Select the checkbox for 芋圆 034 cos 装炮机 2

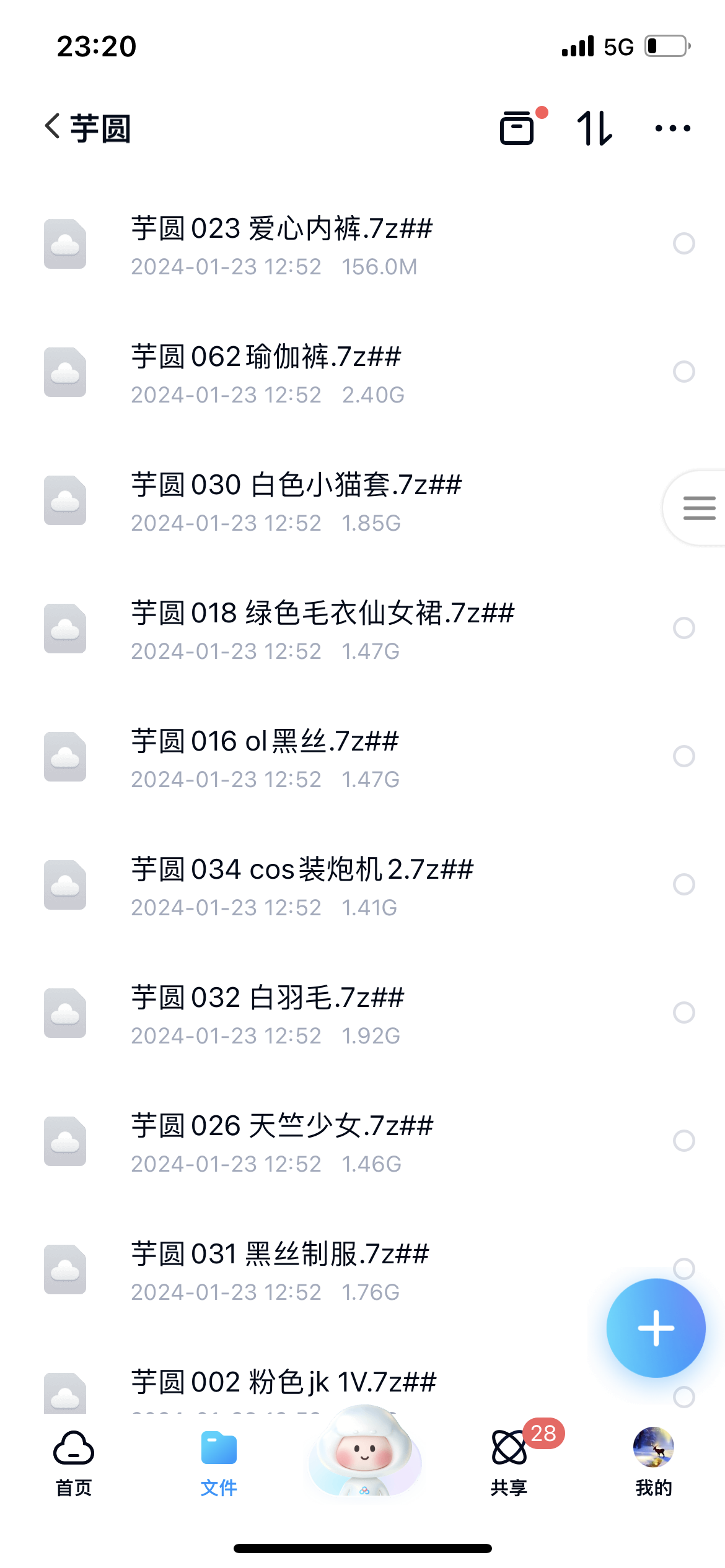coord(683,884)
